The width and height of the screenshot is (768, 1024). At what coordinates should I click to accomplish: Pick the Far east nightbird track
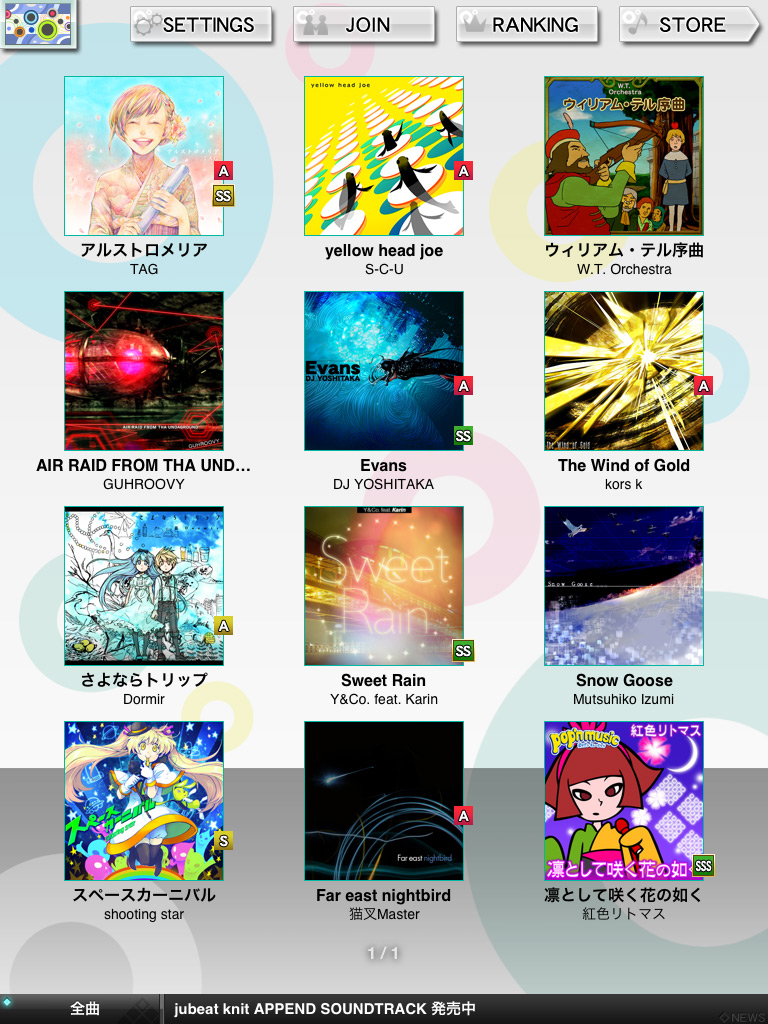coord(384,801)
